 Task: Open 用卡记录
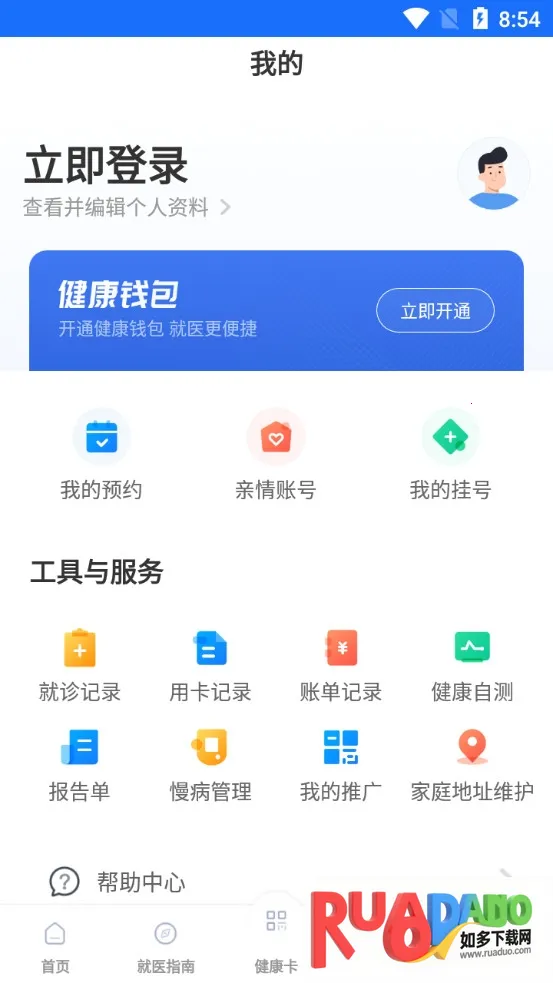[210, 666]
